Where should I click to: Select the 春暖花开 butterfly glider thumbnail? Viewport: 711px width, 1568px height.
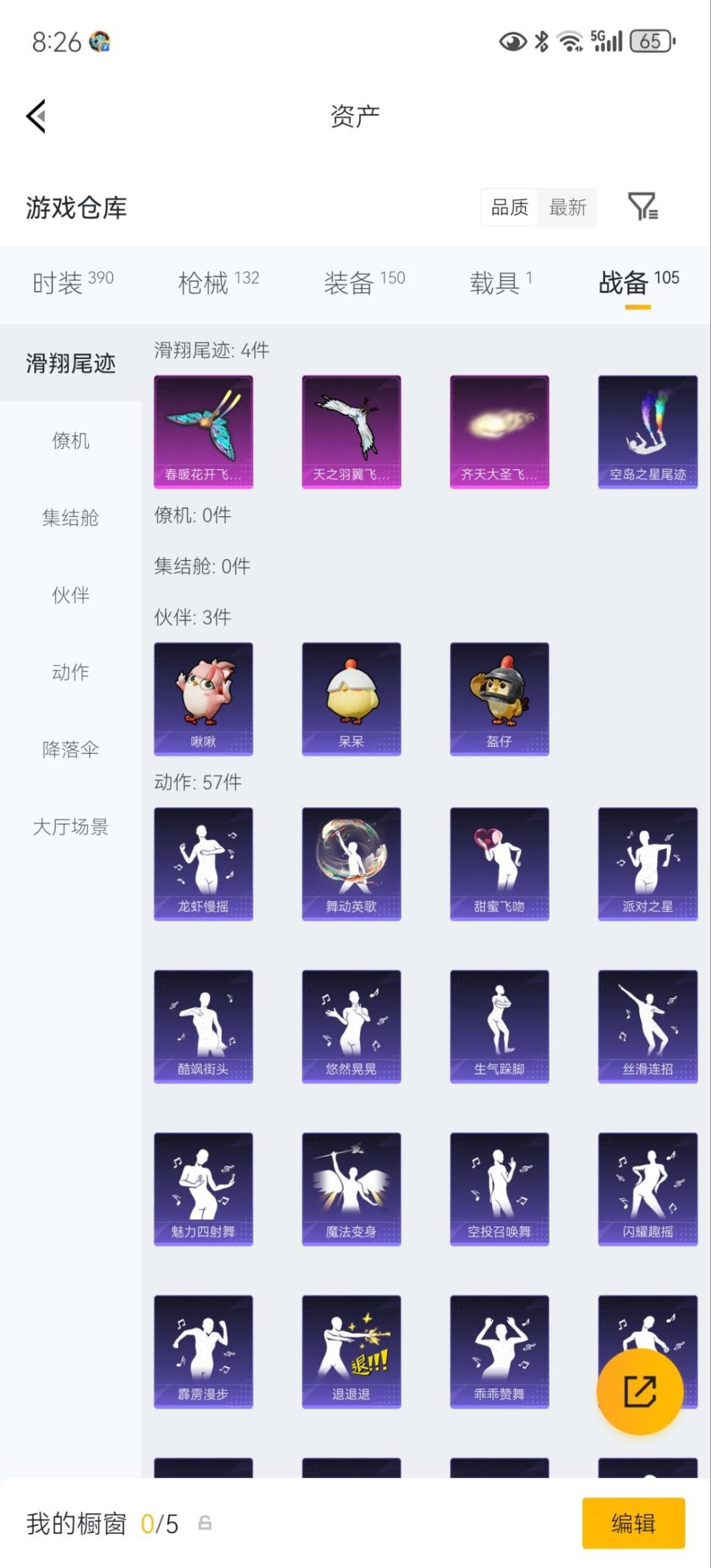pos(203,431)
